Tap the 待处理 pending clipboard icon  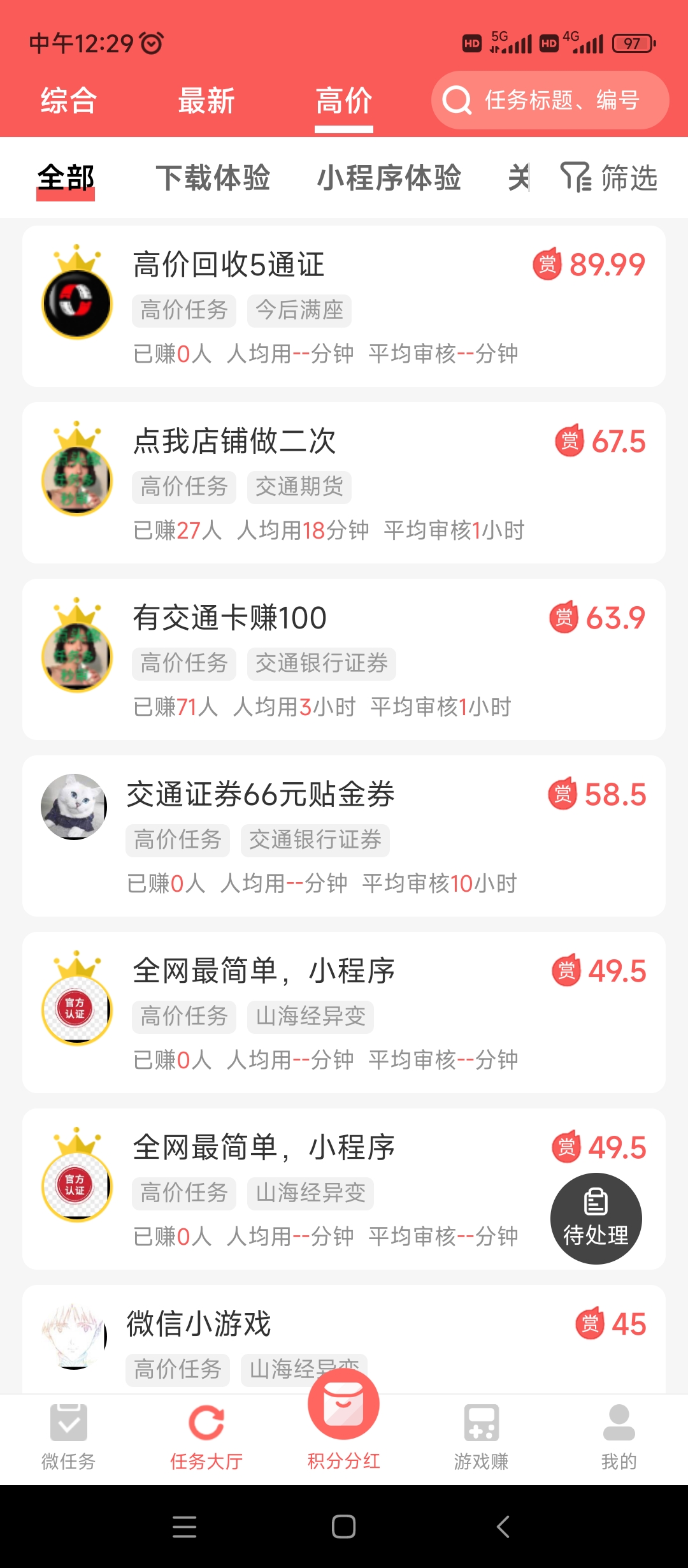[x=597, y=1216]
